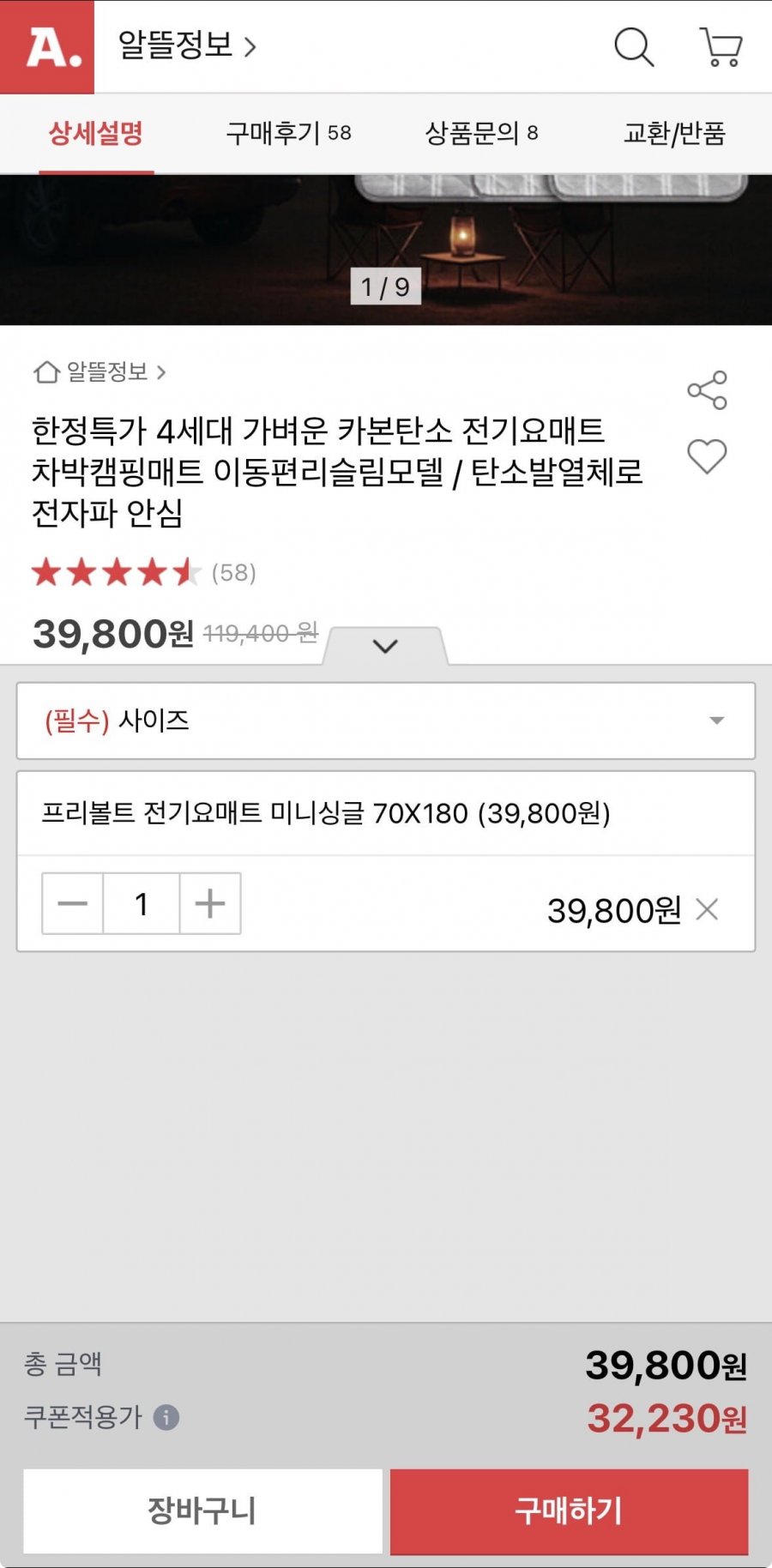Image resolution: width=772 pixels, height=1568 pixels.
Task: Switch to the 구매후기 reviews tab
Action: [288, 133]
